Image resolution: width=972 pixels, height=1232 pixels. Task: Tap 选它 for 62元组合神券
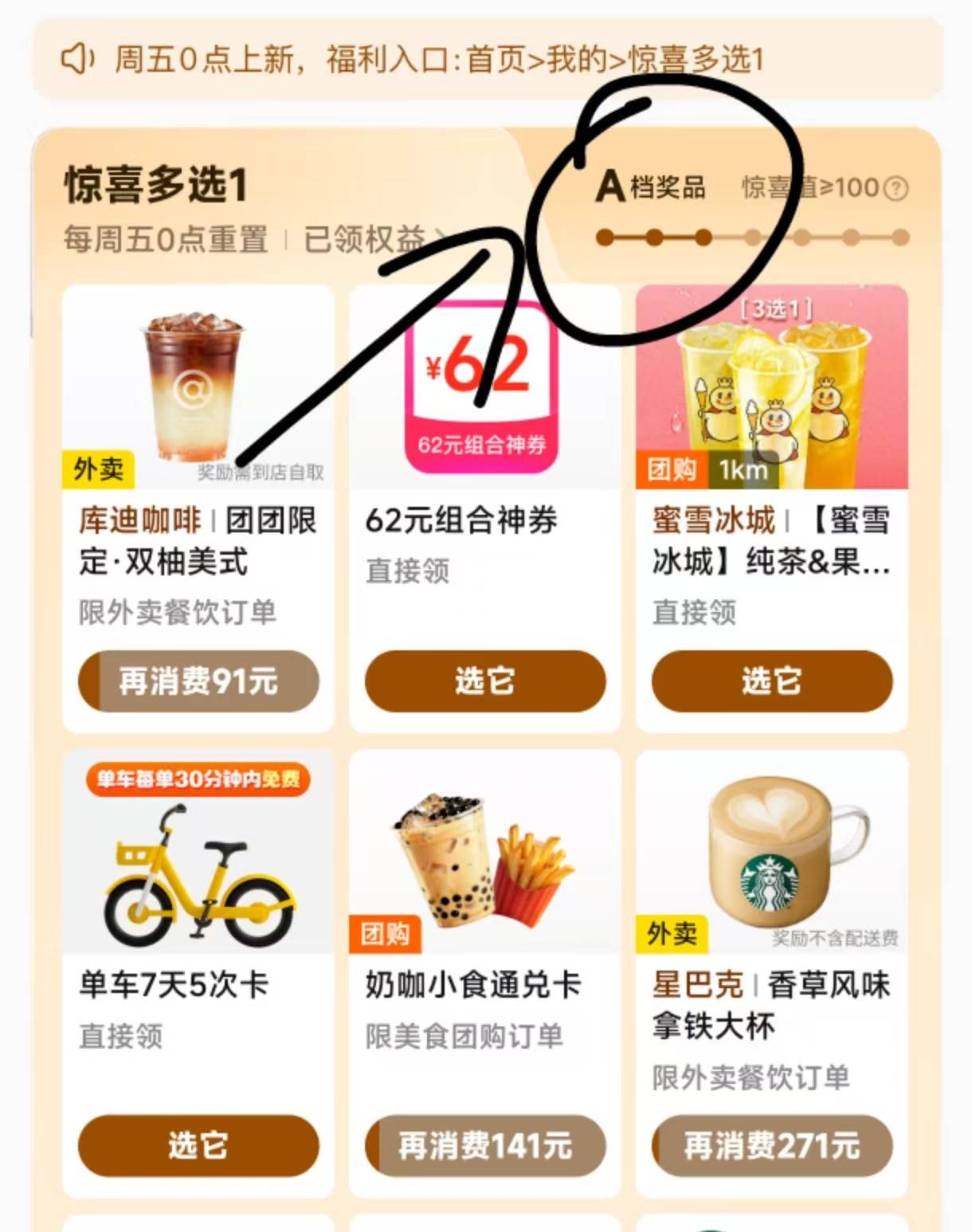(x=484, y=681)
